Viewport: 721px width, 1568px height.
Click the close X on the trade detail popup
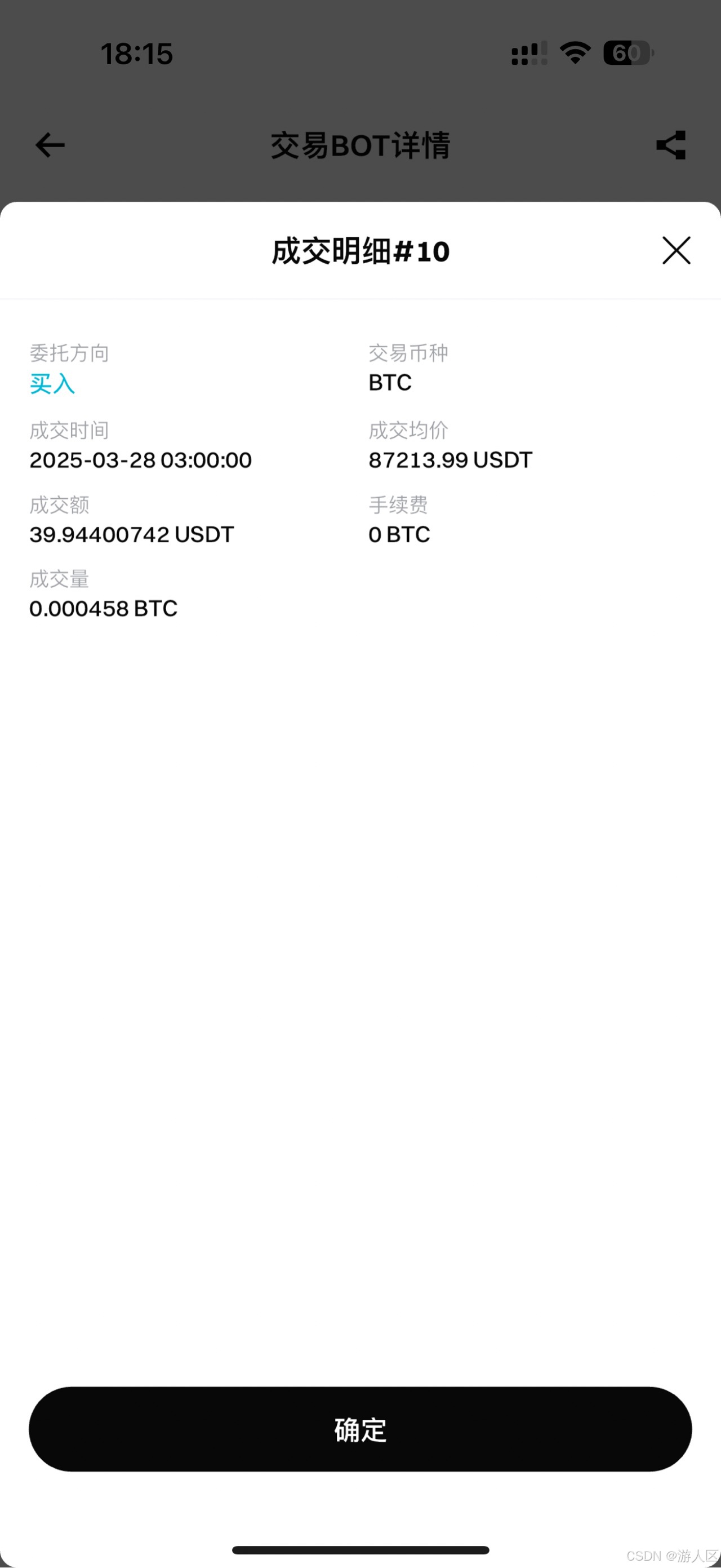coord(675,251)
